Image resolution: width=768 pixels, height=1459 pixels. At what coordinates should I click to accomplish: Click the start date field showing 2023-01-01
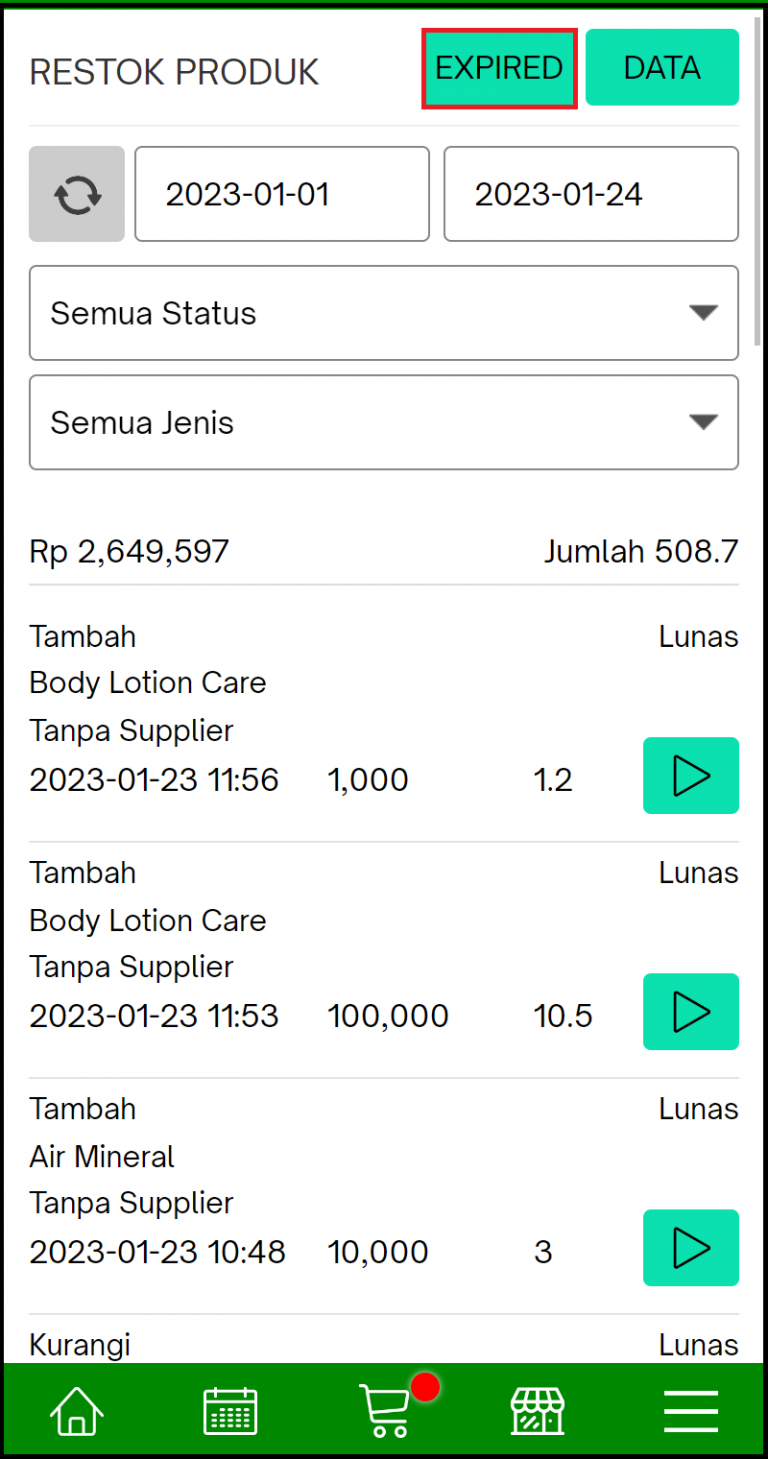[x=281, y=194]
